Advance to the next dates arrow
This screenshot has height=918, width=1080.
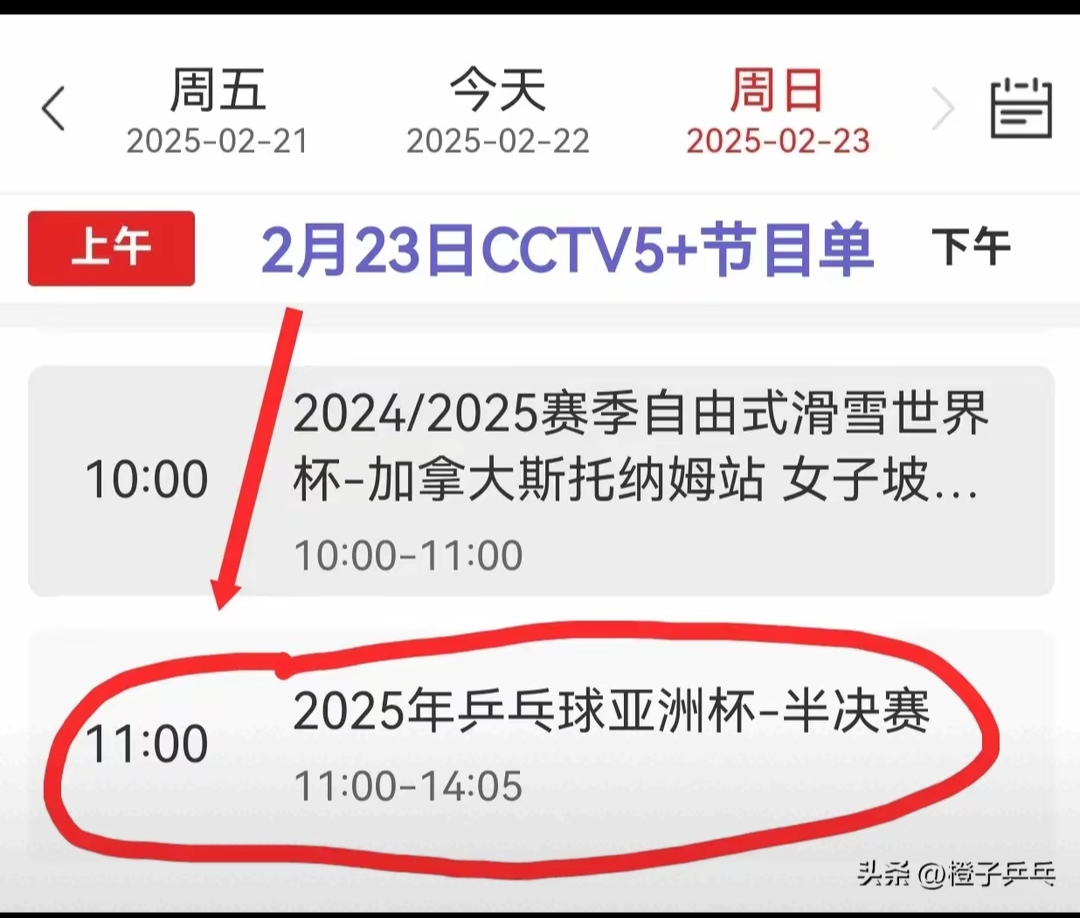pyautogui.click(x=942, y=109)
